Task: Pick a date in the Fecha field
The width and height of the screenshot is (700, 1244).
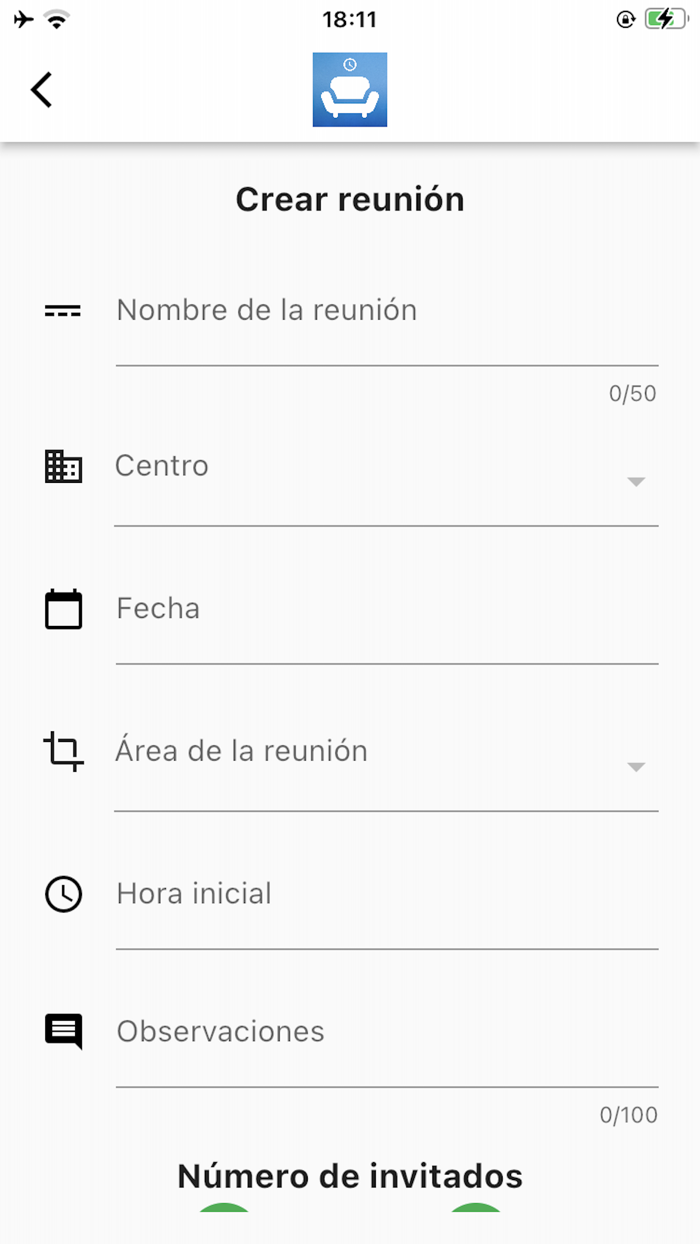Action: point(386,610)
